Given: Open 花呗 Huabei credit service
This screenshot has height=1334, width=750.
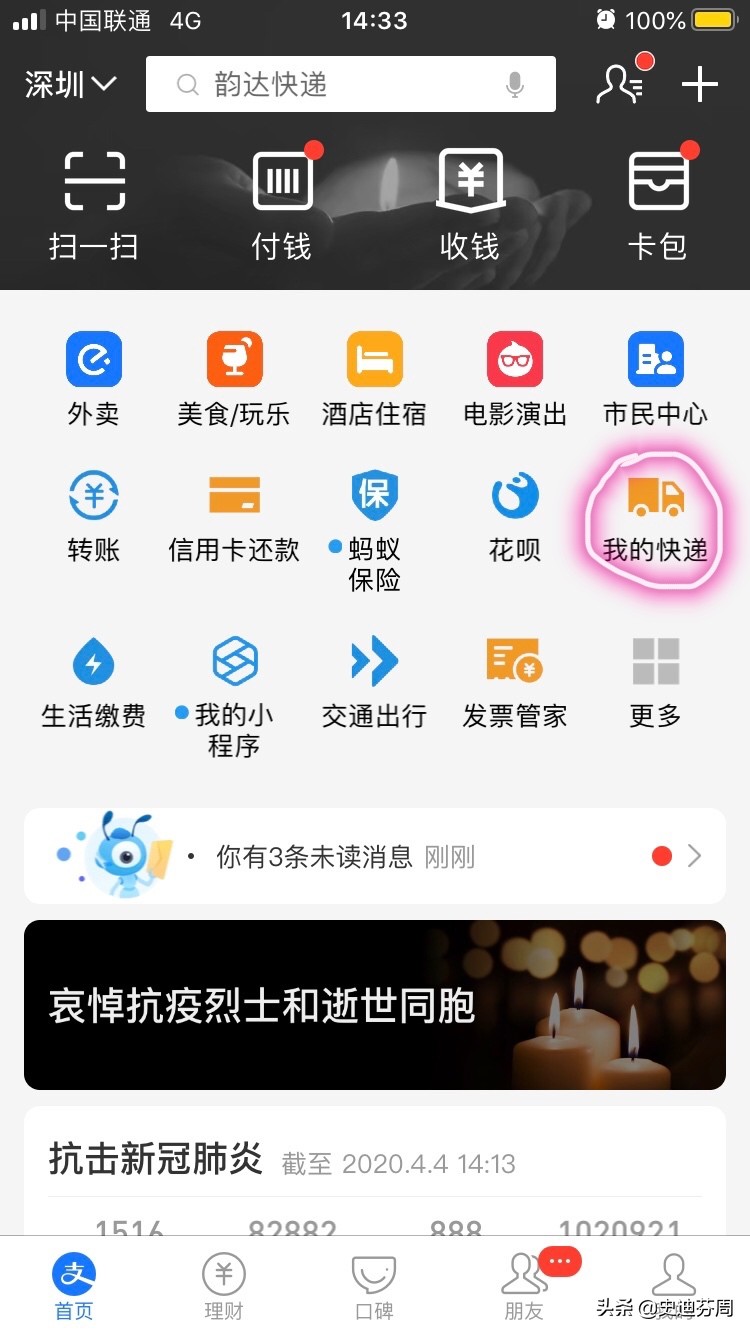Looking at the screenshot, I should point(514,515).
